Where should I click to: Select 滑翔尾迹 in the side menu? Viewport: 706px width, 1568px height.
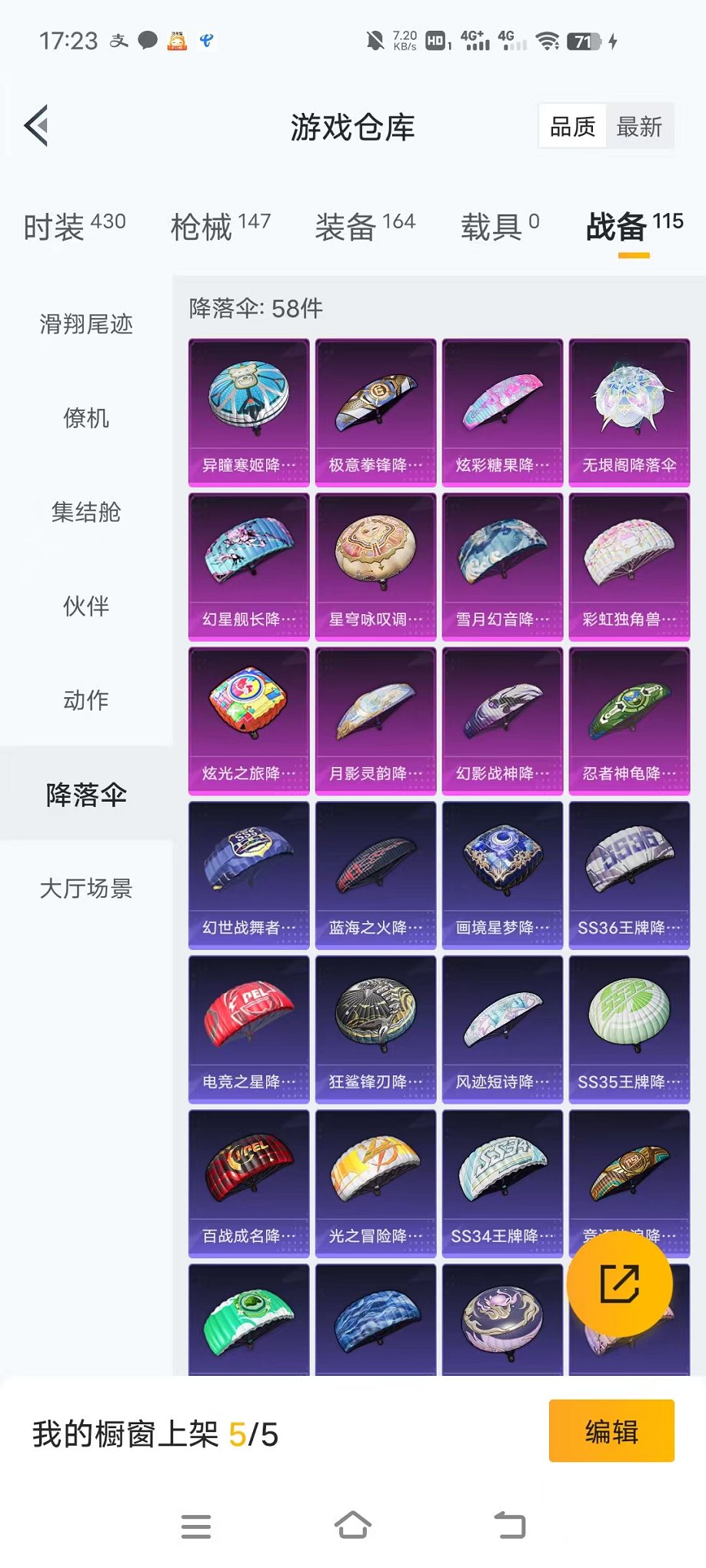pos(86,324)
